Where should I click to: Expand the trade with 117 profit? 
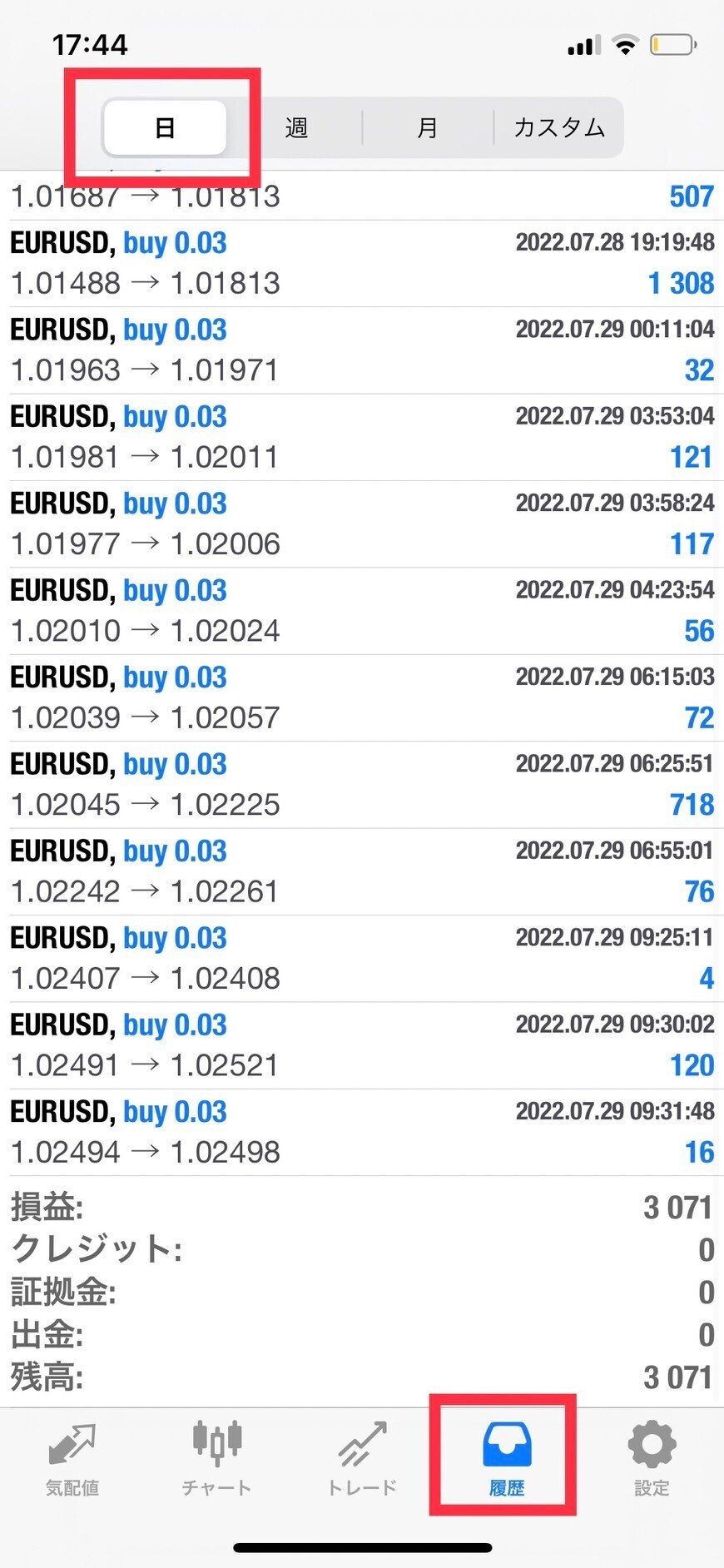tap(362, 523)
